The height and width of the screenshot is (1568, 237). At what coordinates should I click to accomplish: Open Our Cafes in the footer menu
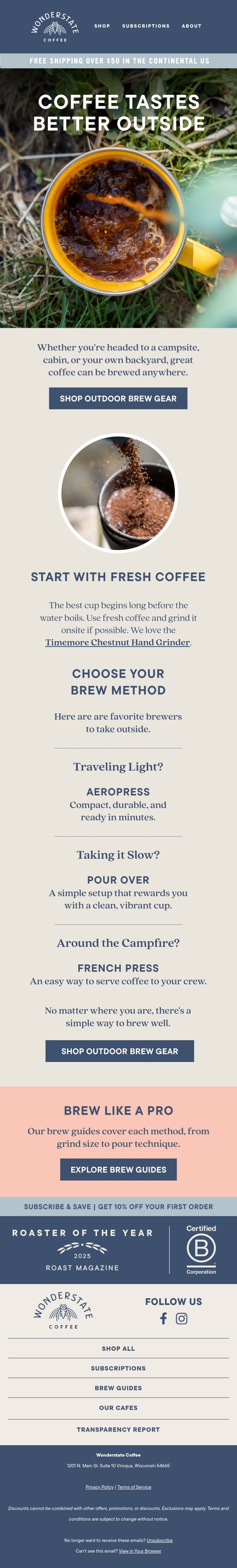(118, 1408)
